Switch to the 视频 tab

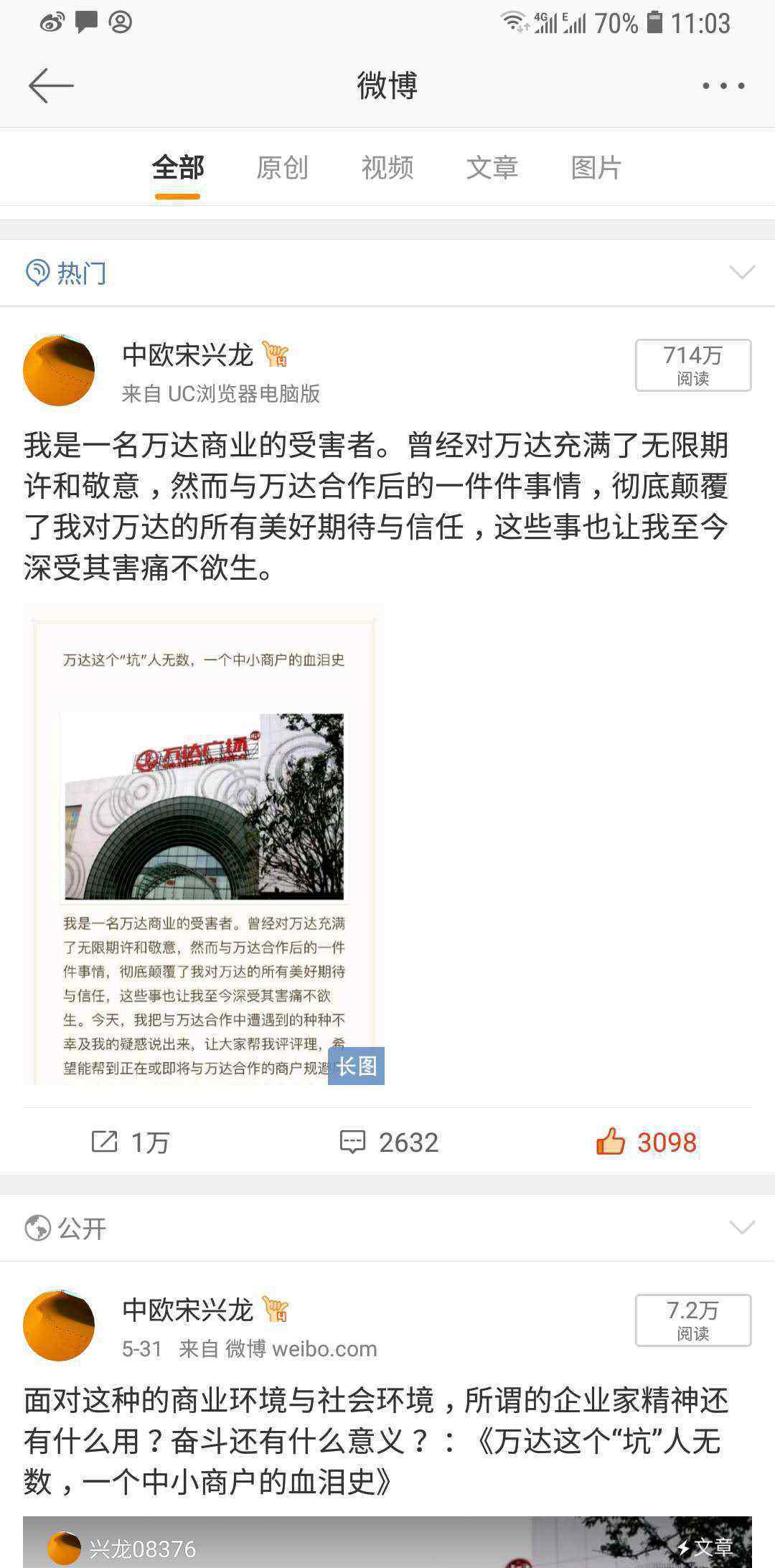pyautogui.click(x=387, y=168)
